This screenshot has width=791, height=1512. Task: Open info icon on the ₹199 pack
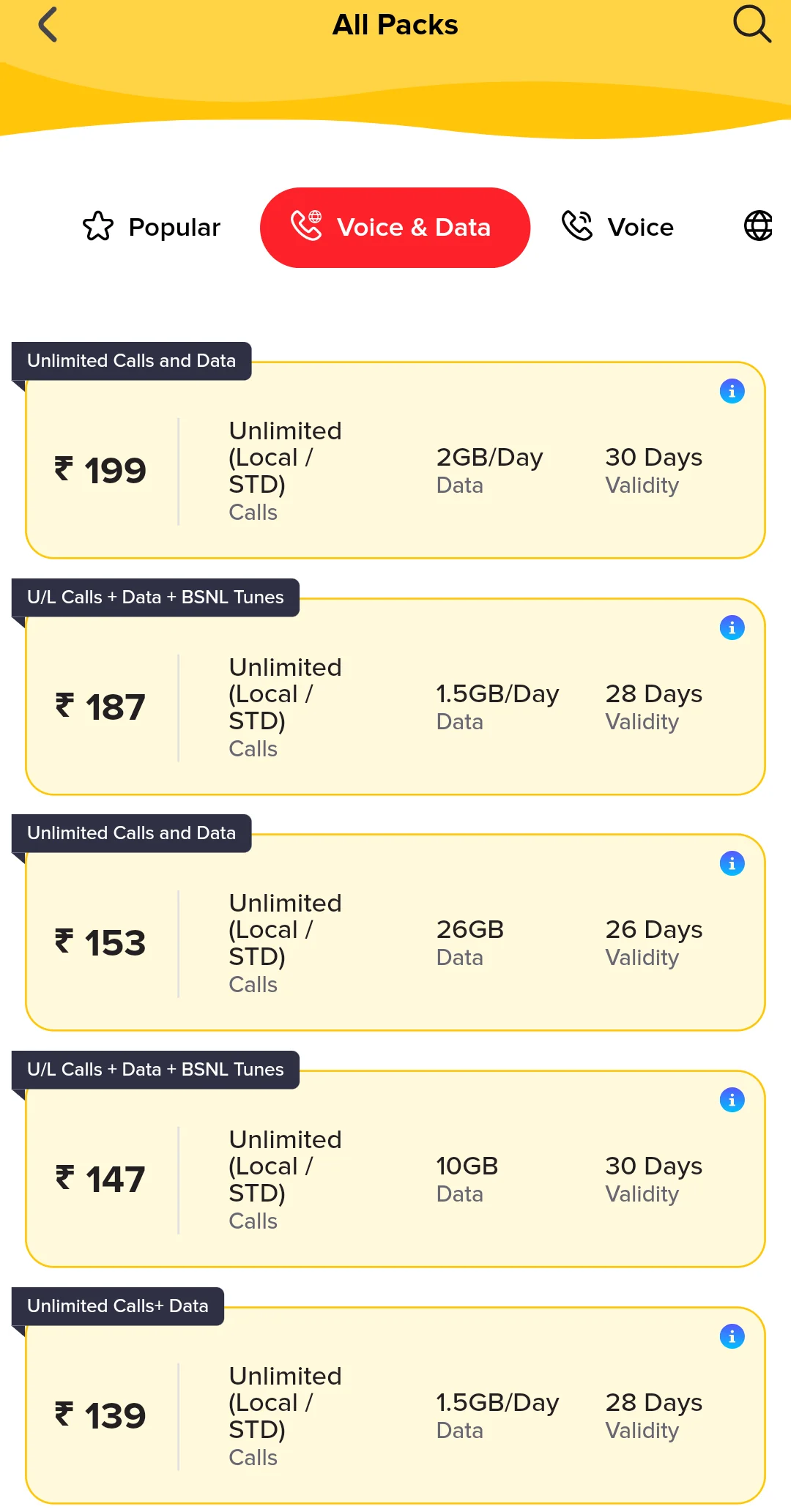tap(732, 391)
